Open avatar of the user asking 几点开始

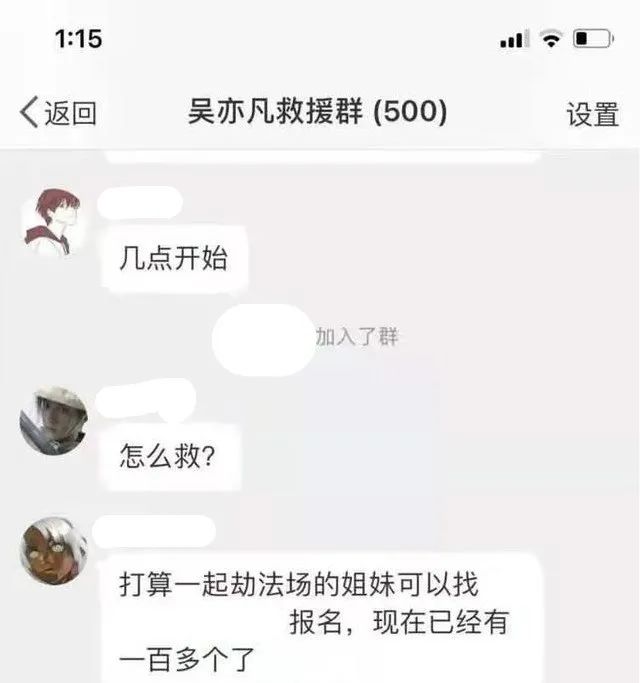(x=53, y=219)
